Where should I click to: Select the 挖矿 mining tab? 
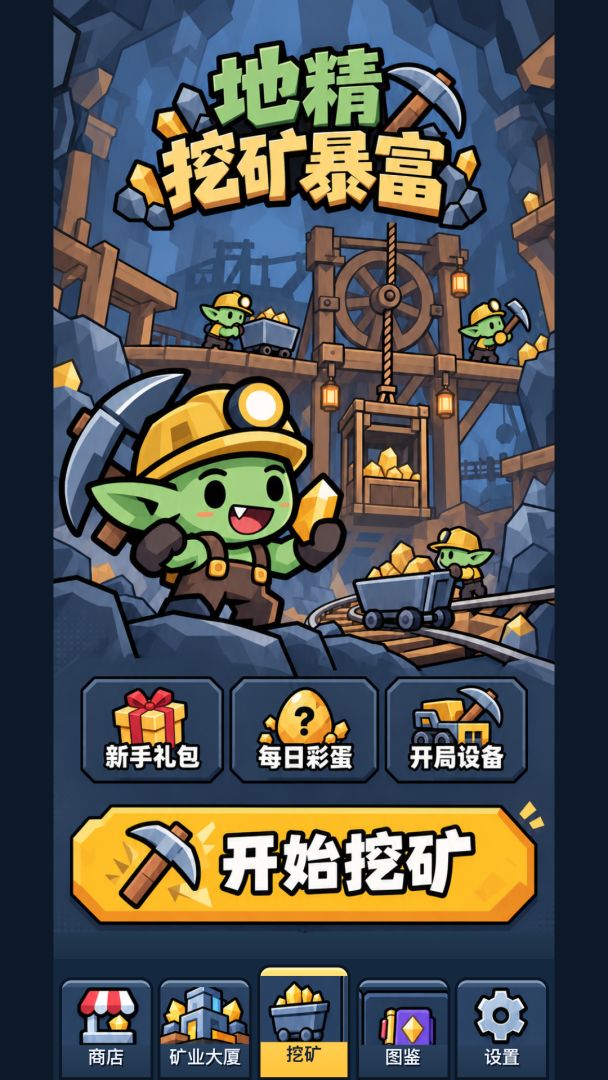[304, 1022]
